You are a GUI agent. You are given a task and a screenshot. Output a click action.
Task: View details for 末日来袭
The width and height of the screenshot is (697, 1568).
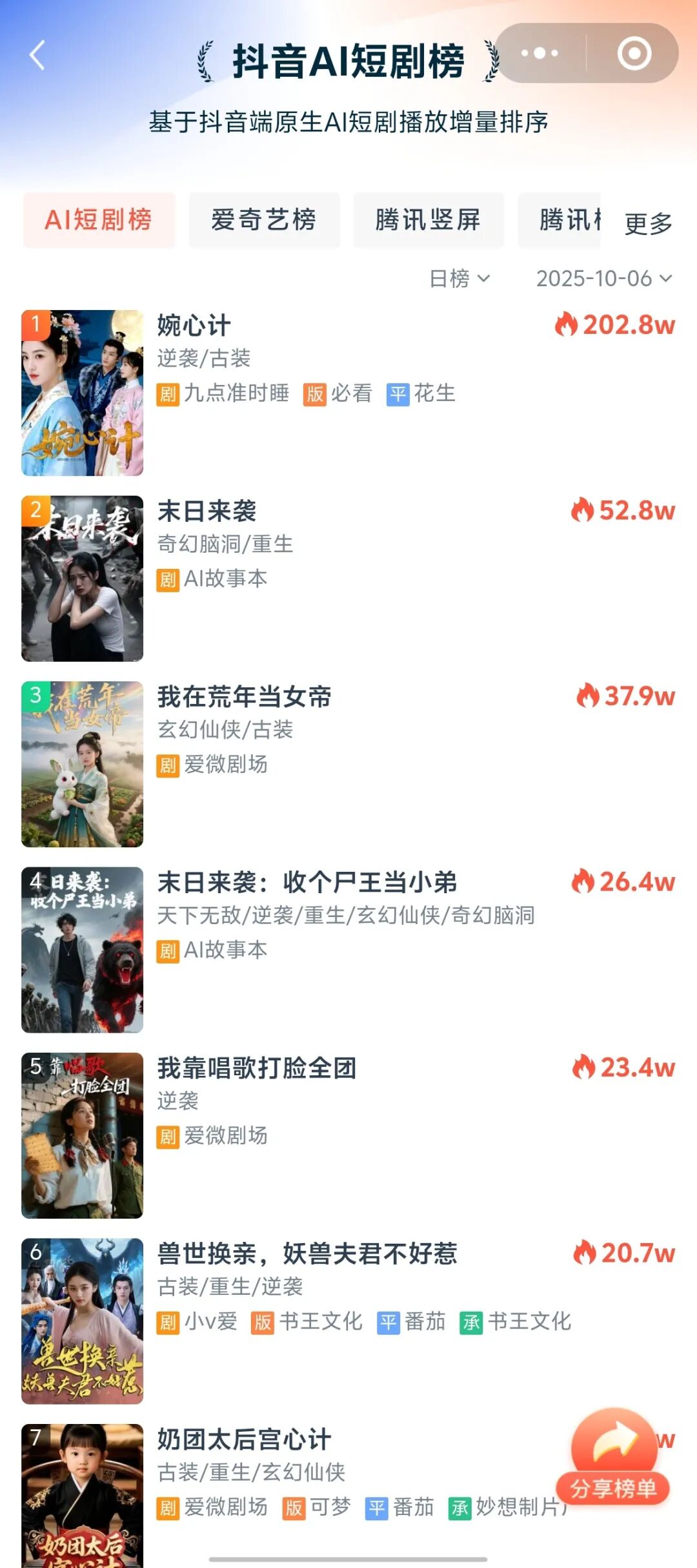(x=207, y=511)
